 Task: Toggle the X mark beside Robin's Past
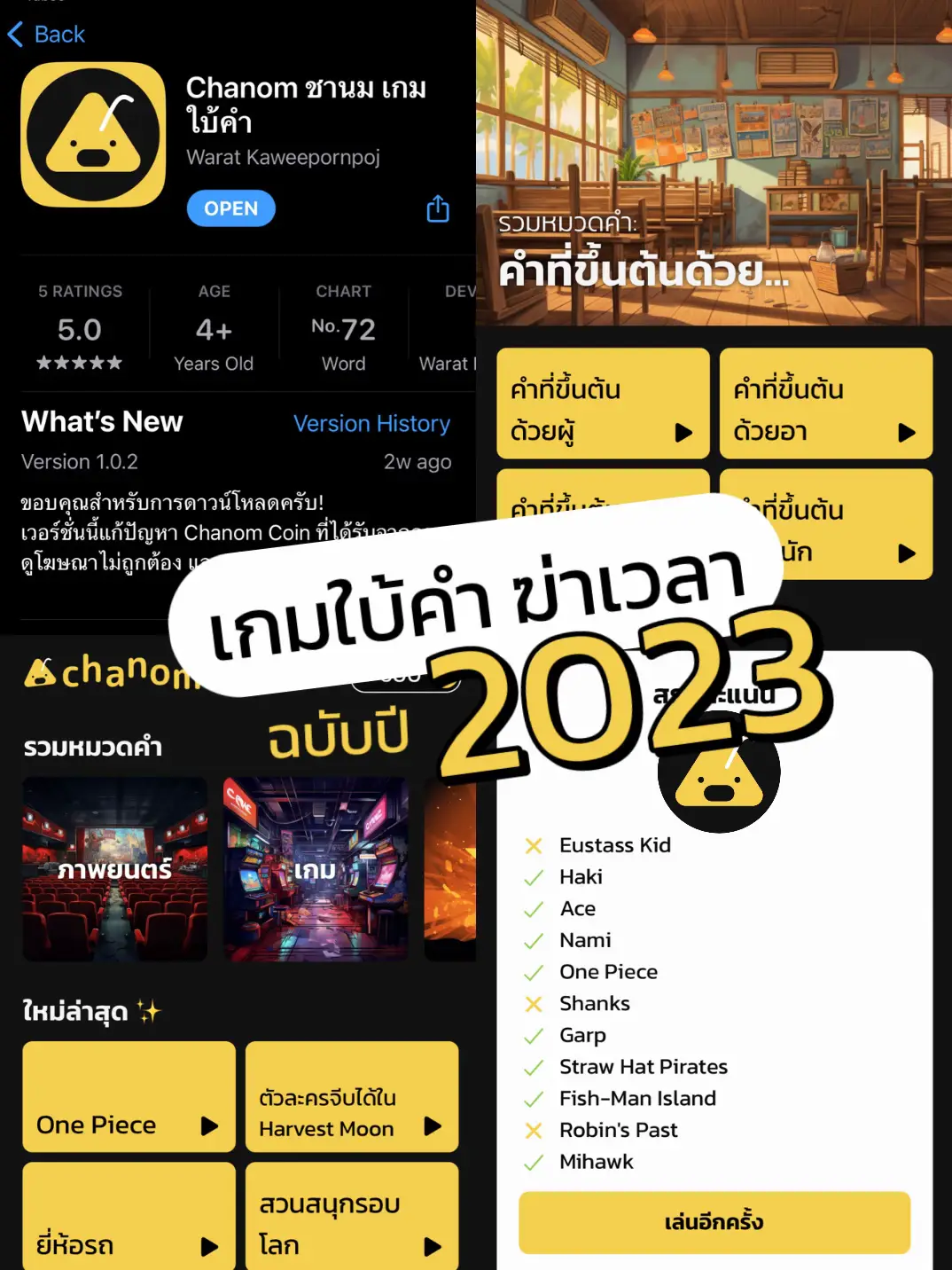[x=535, y=1130]
